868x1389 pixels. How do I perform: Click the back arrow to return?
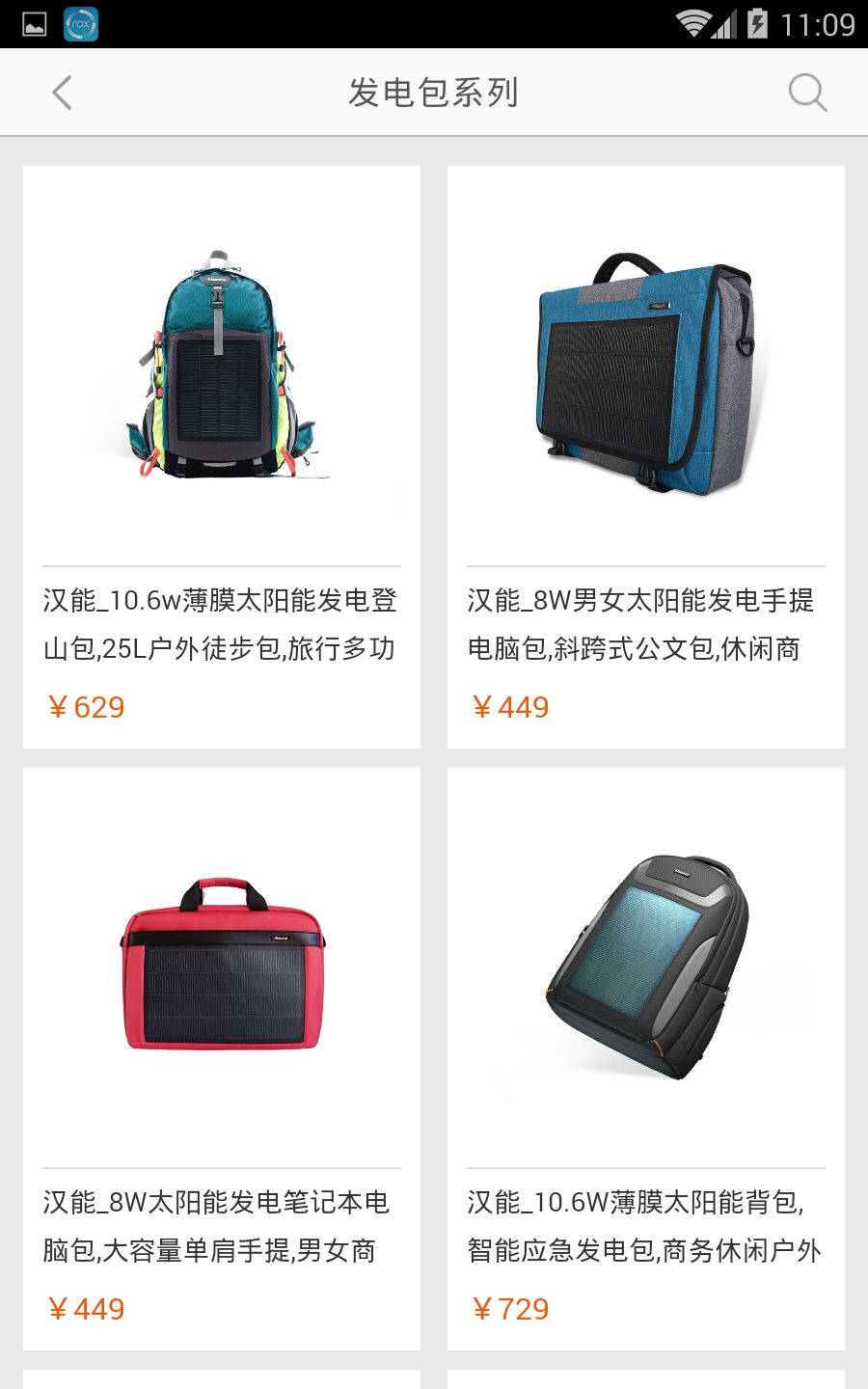tap(62, 92)
